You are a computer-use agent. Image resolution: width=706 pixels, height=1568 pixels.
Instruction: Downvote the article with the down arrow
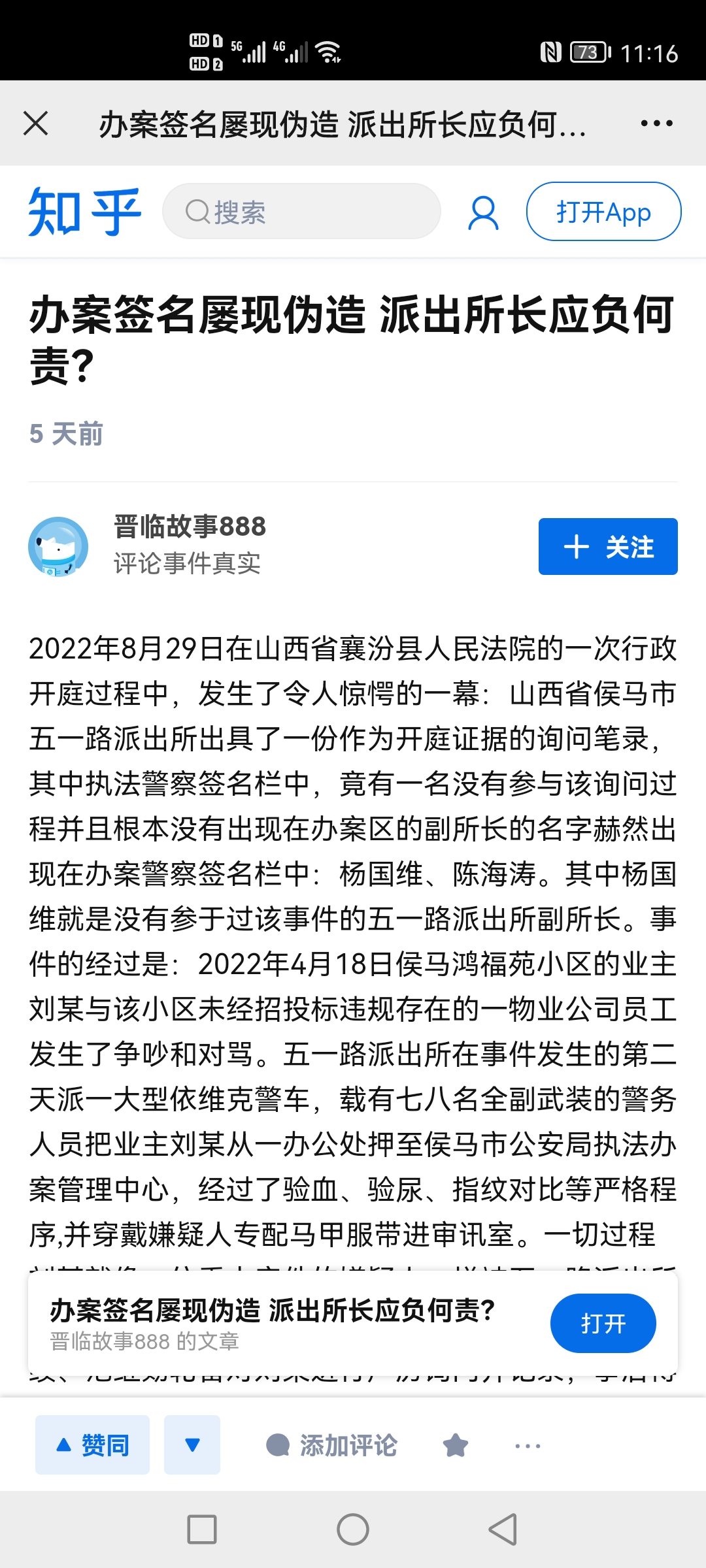point(192,1445)
